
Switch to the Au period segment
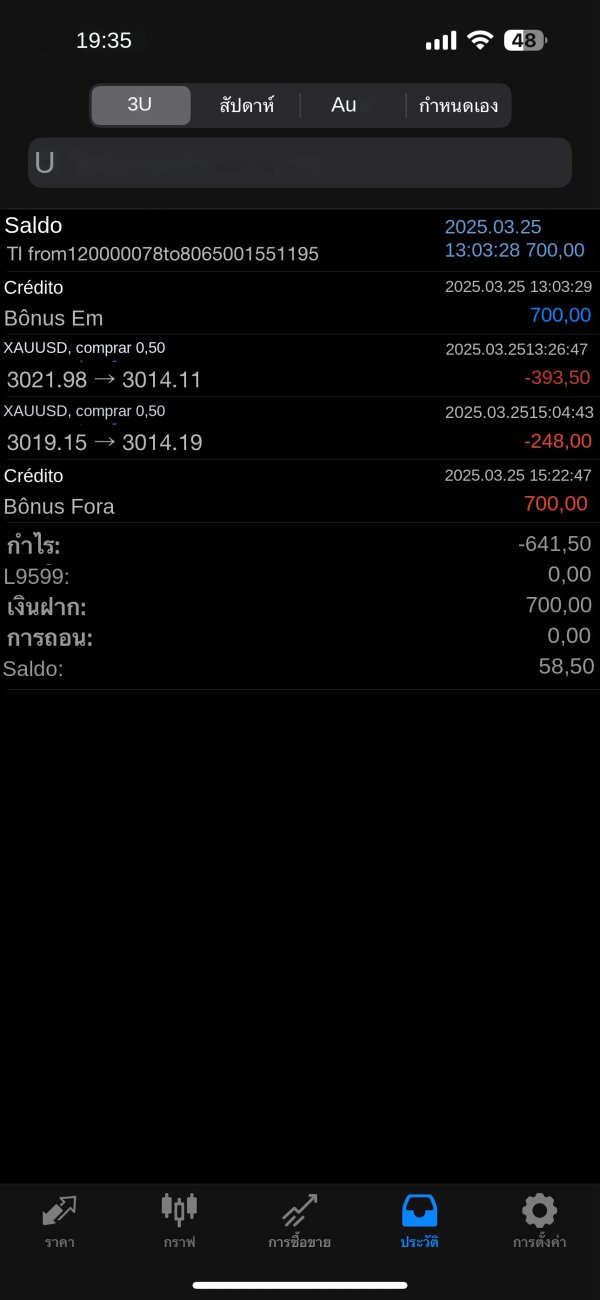(352, 105)
